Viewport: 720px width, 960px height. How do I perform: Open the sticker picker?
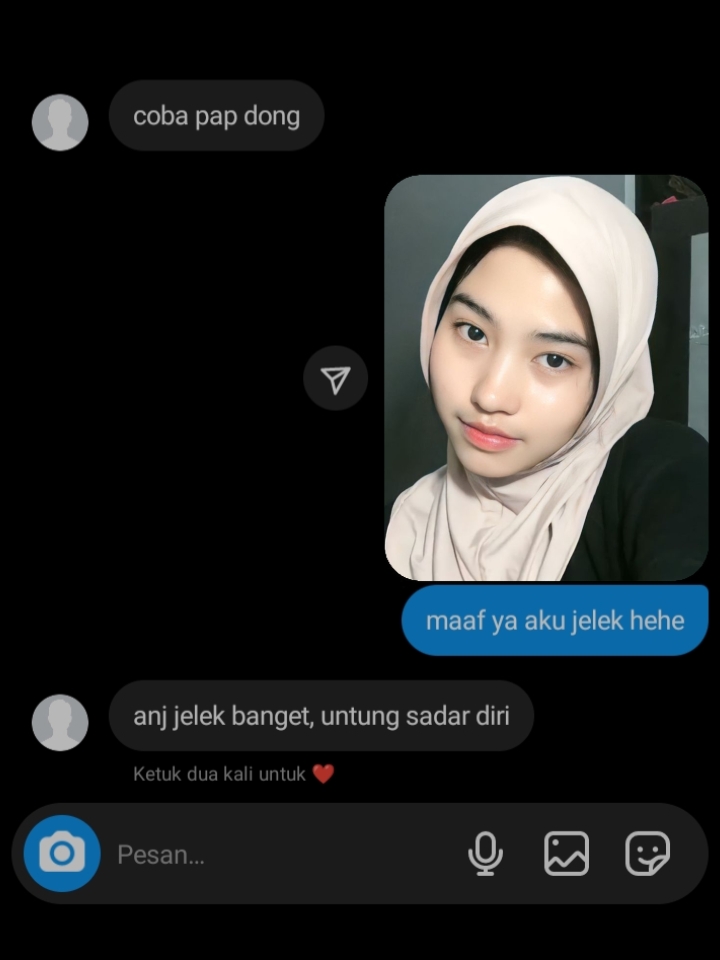(647, 853)
